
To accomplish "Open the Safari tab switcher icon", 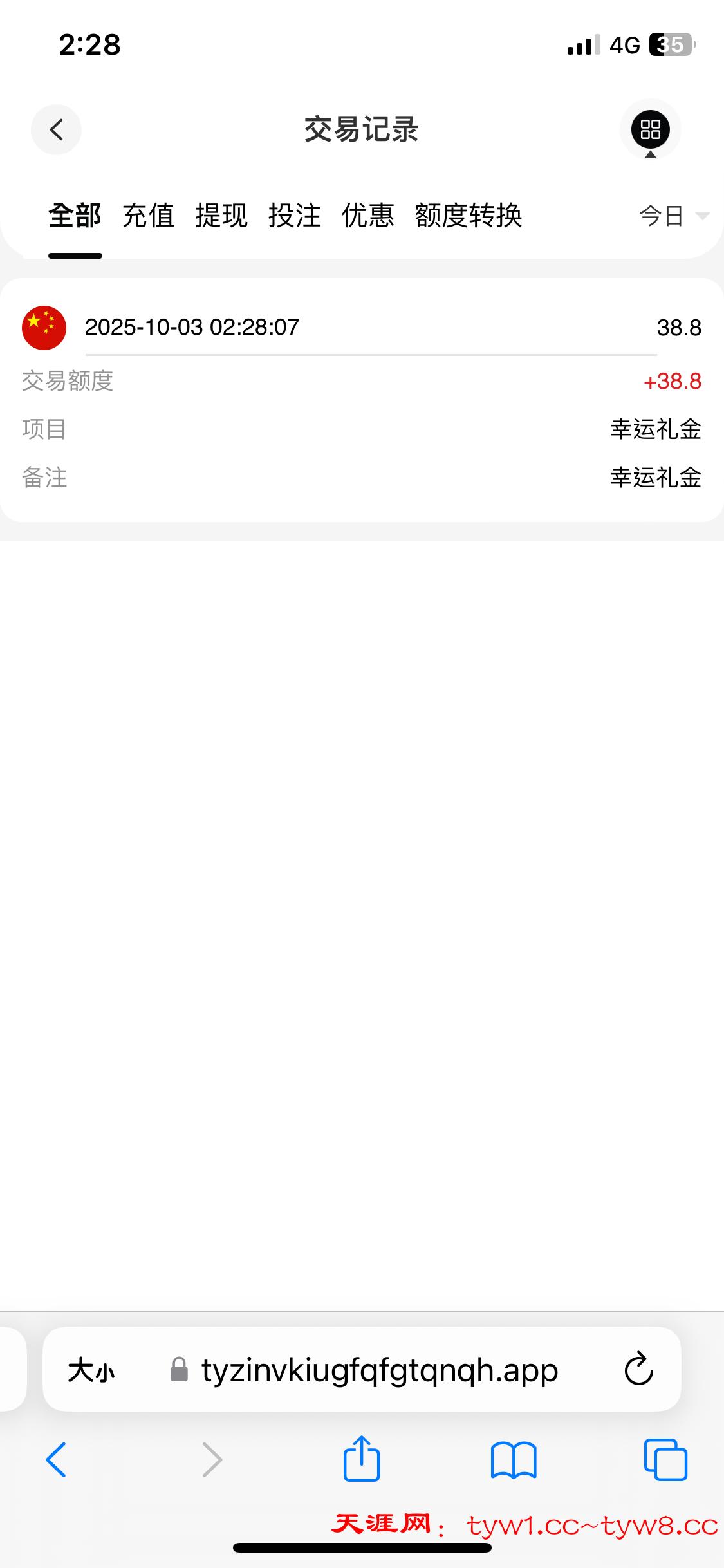I will point(665,1460).
